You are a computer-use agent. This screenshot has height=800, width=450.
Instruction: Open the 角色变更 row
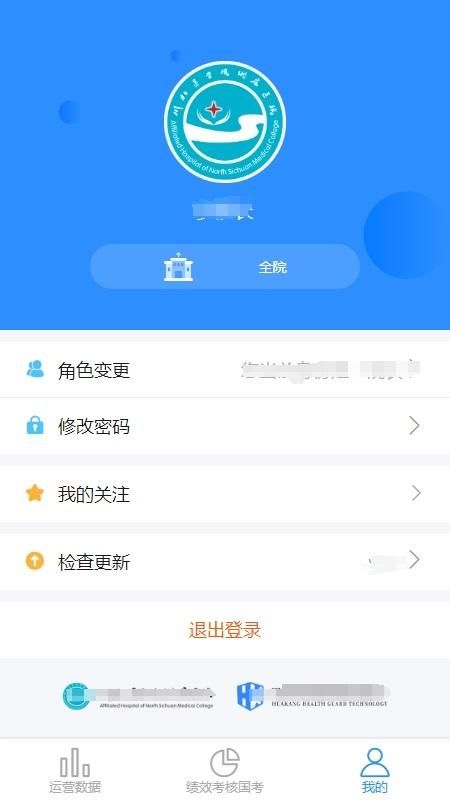pyautogui.click(x=225, y=369)
